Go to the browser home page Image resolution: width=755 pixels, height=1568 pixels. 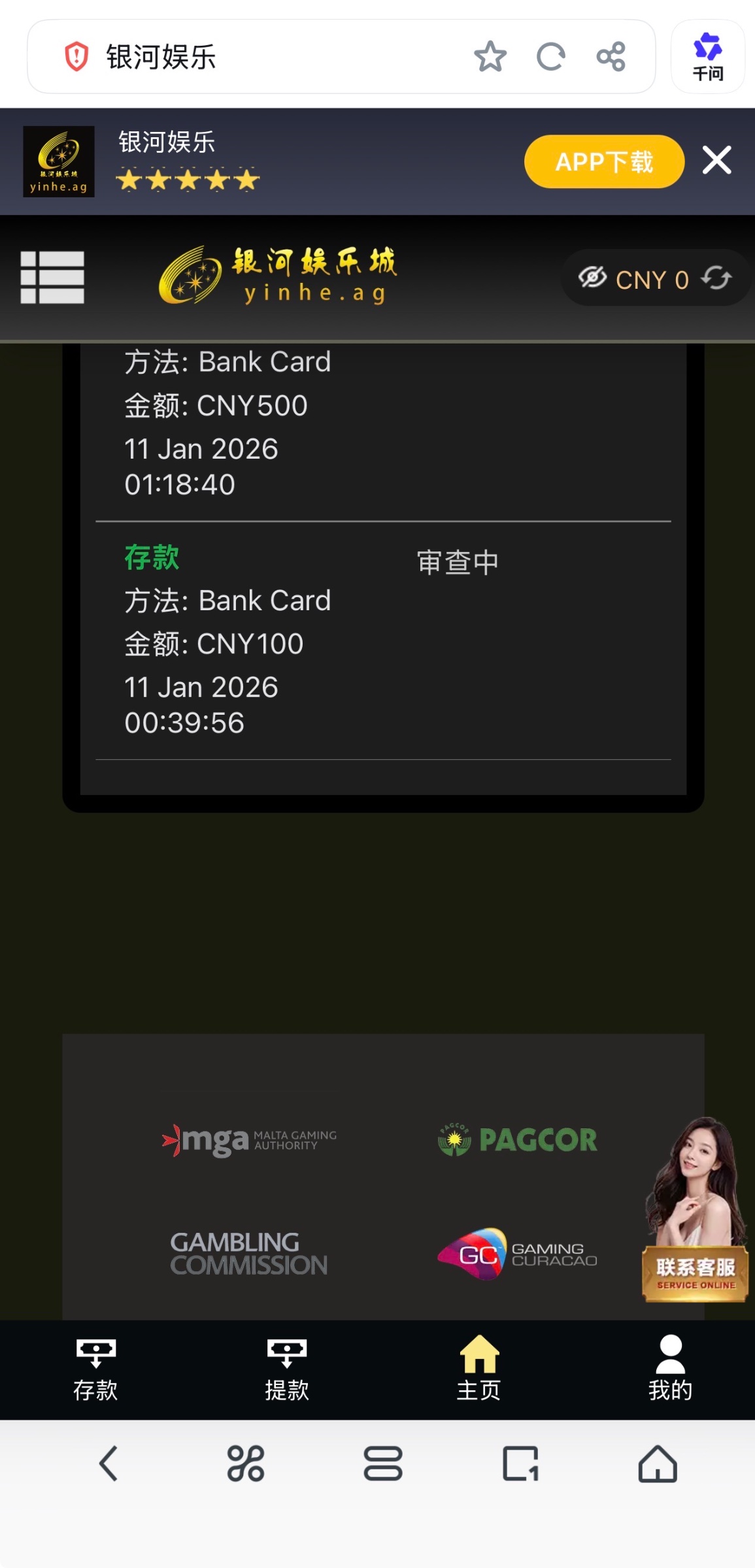(657, 1463)
